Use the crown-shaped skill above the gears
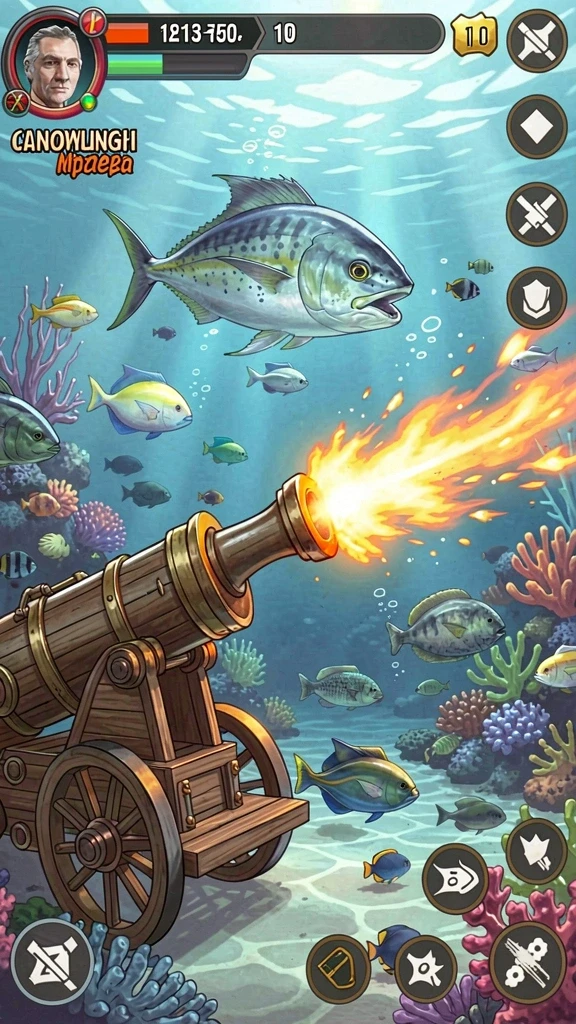The image size is (576, 1024). click(537, 851)
